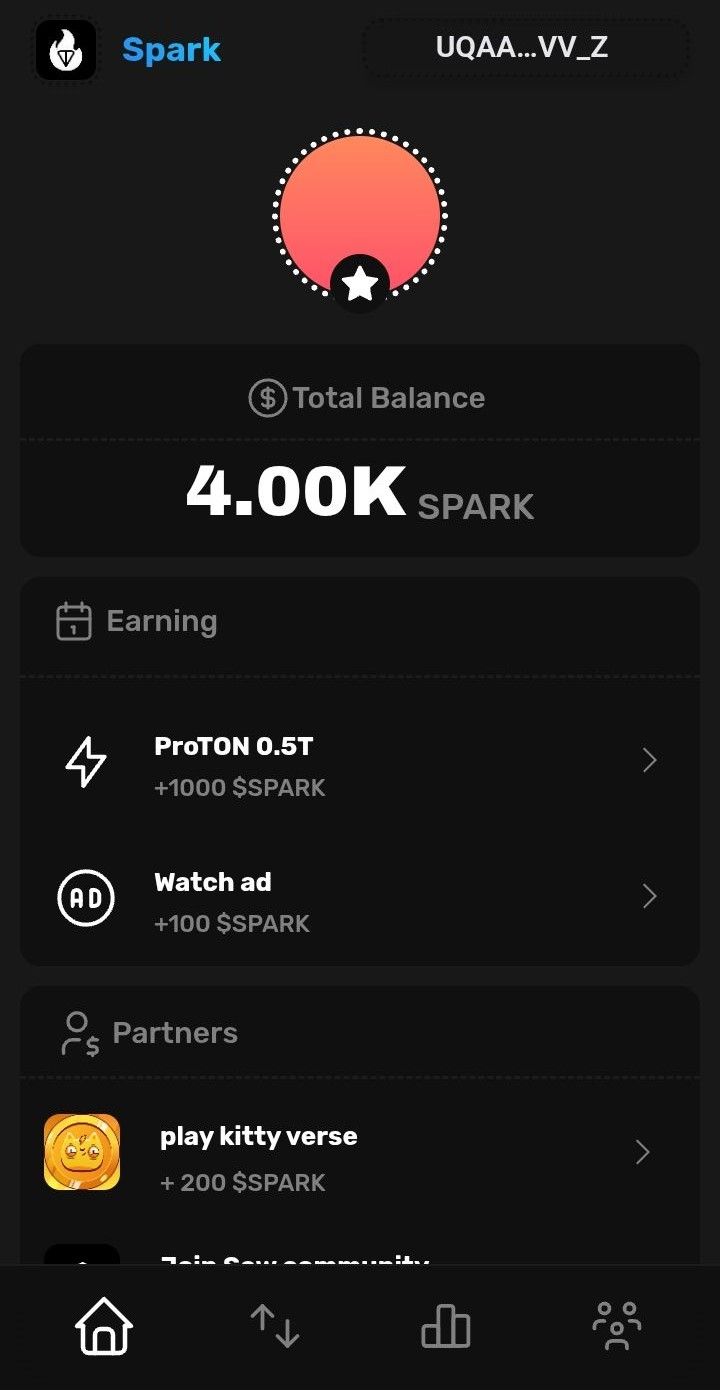Image resolution: width=720 pixels, height=1390 pixels.
Task: Open the play kitty verse partner task
Action: pyautogui.click(x=360, y=1155)
